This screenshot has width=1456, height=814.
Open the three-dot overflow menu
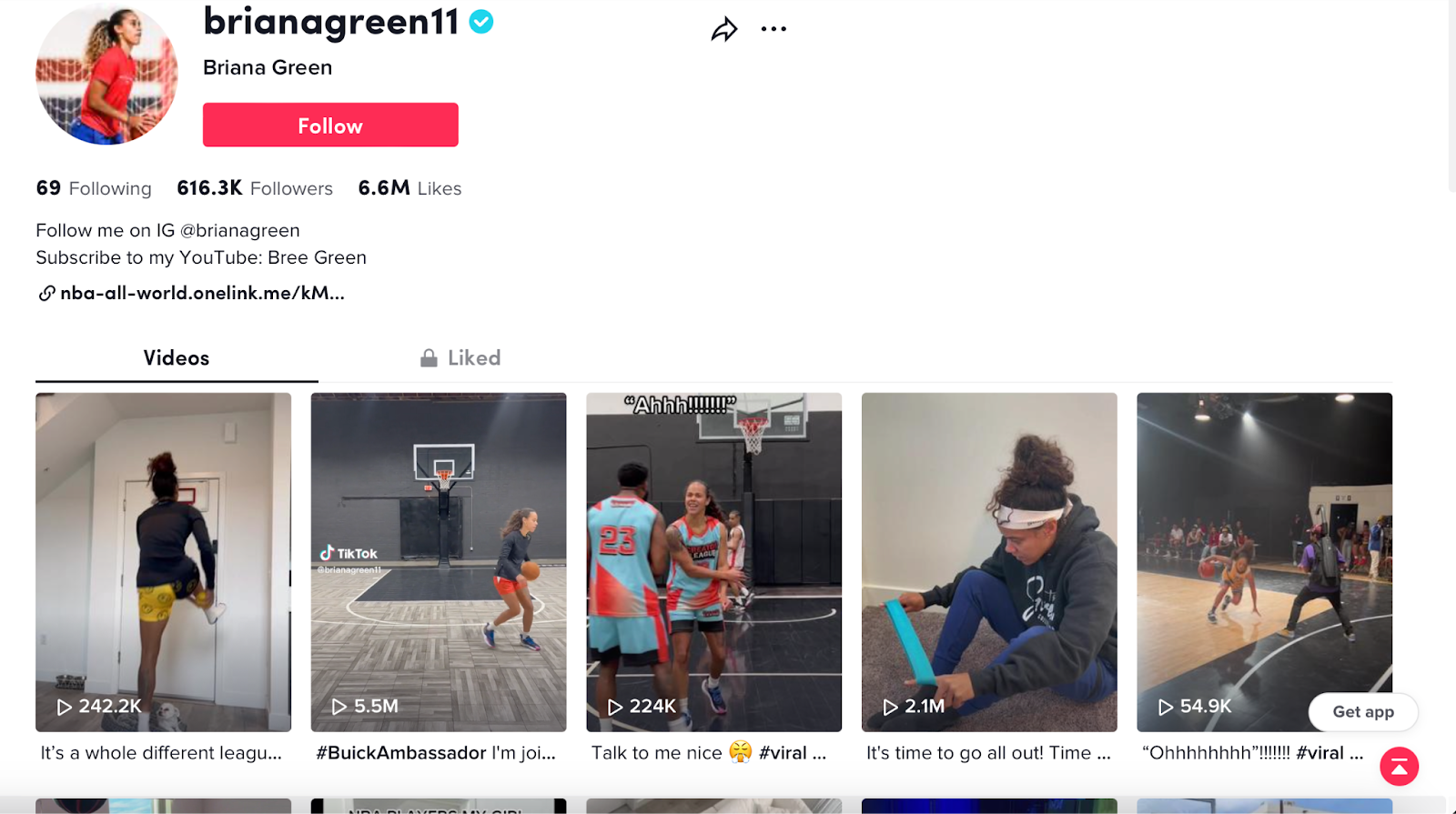[x=773, y=29]
